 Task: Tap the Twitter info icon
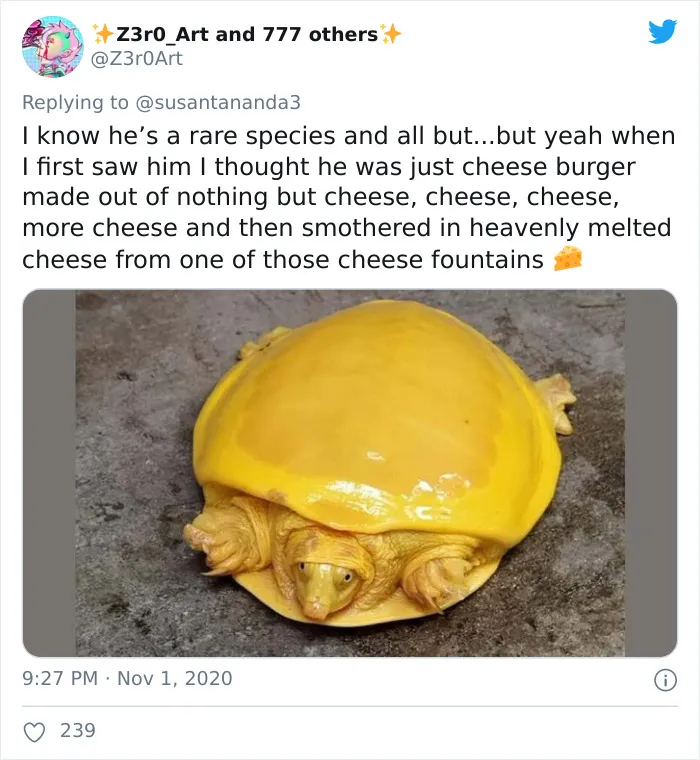pyautogui.click(x=666, y=681)
